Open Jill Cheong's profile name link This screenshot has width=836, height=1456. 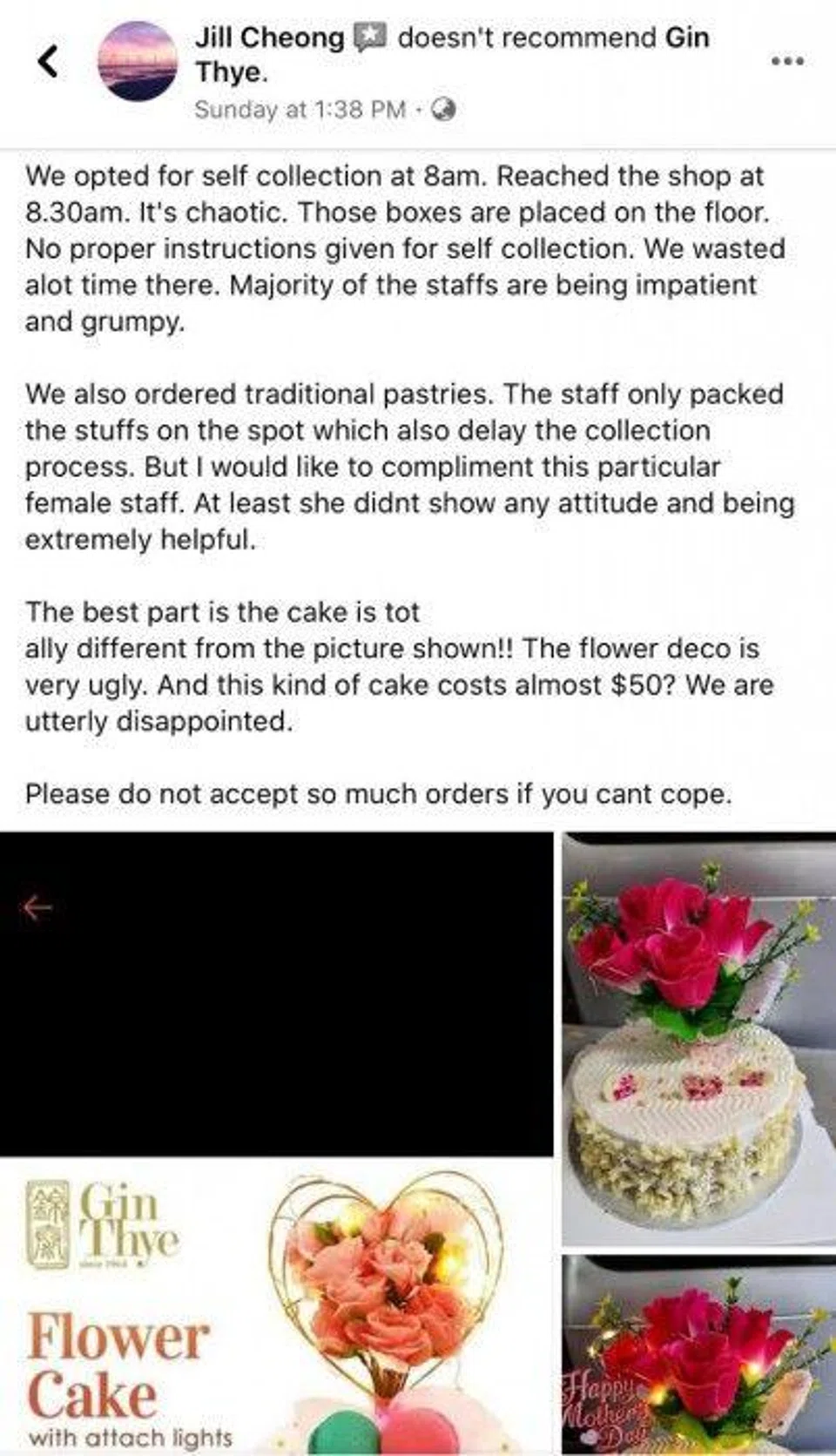tap(270, 38)
